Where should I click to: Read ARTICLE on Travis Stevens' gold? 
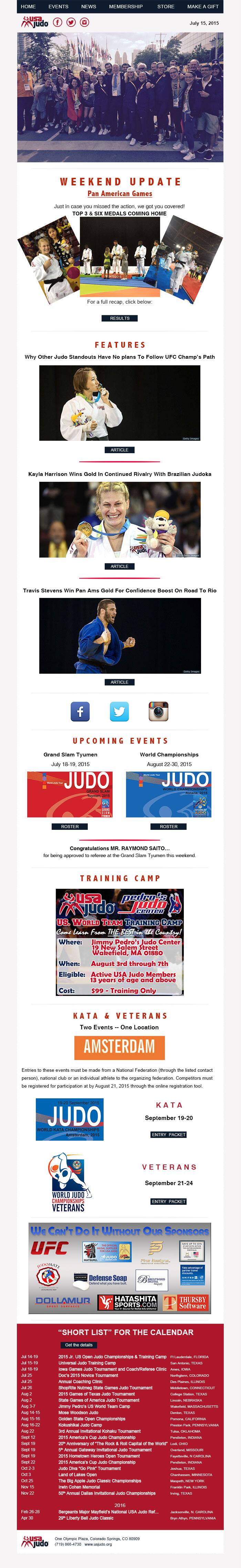119,682
